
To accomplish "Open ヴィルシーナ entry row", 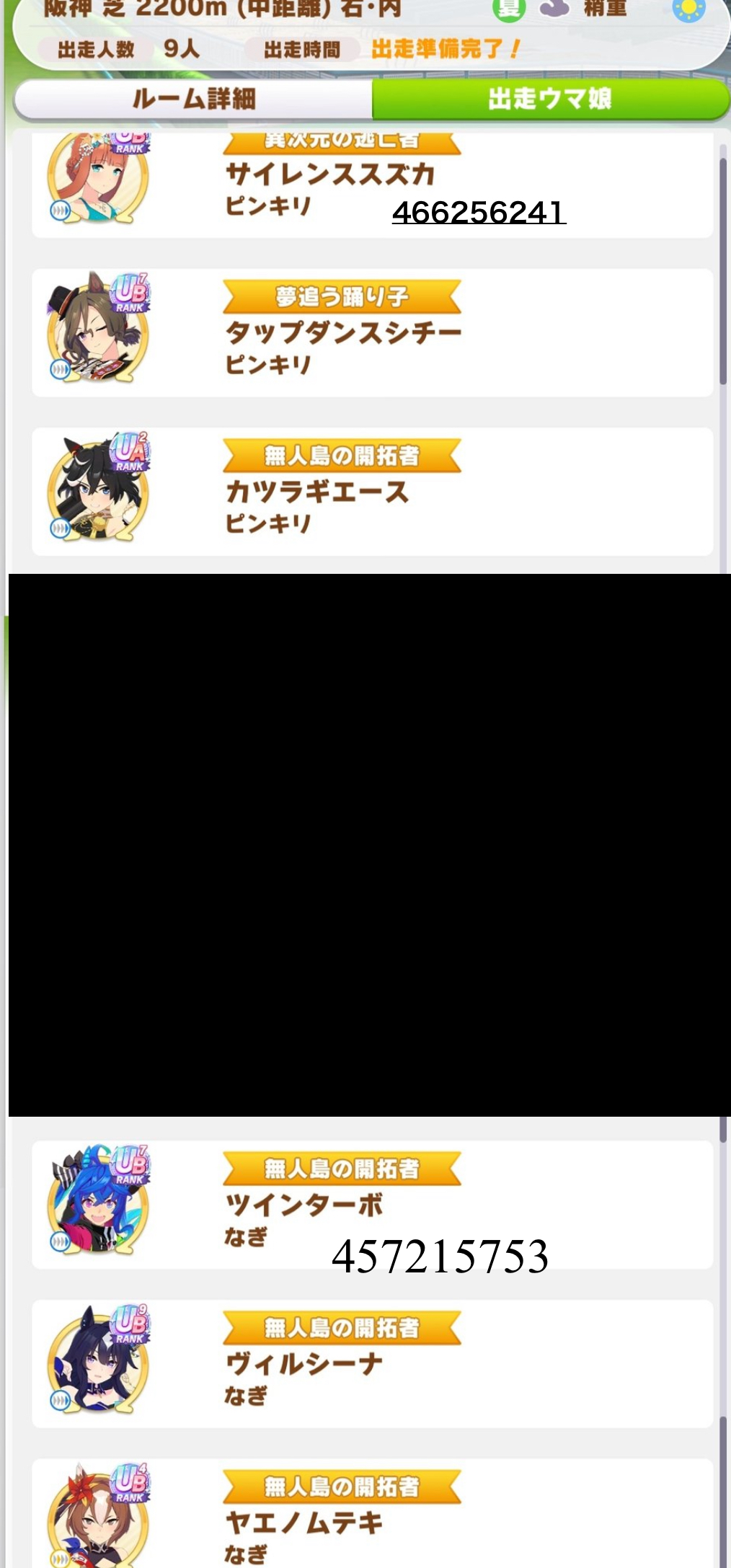I will coord(373,1363).
